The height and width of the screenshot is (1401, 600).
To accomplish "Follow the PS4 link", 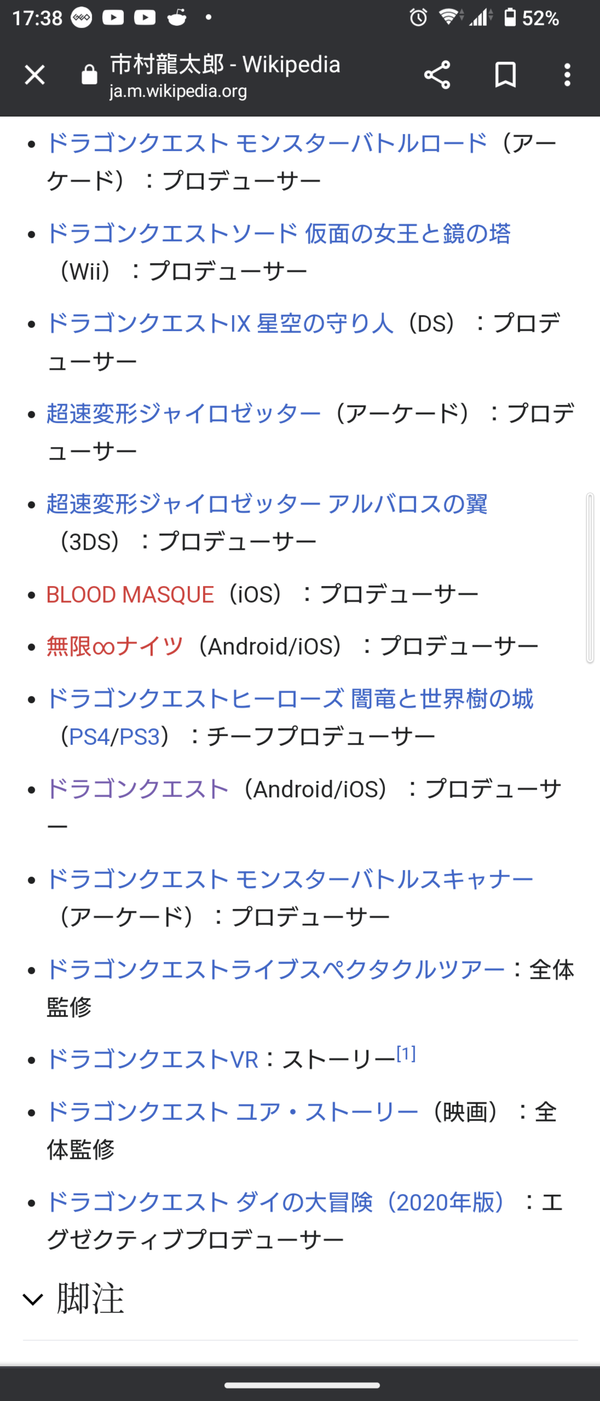I will (x=89, y=737).
